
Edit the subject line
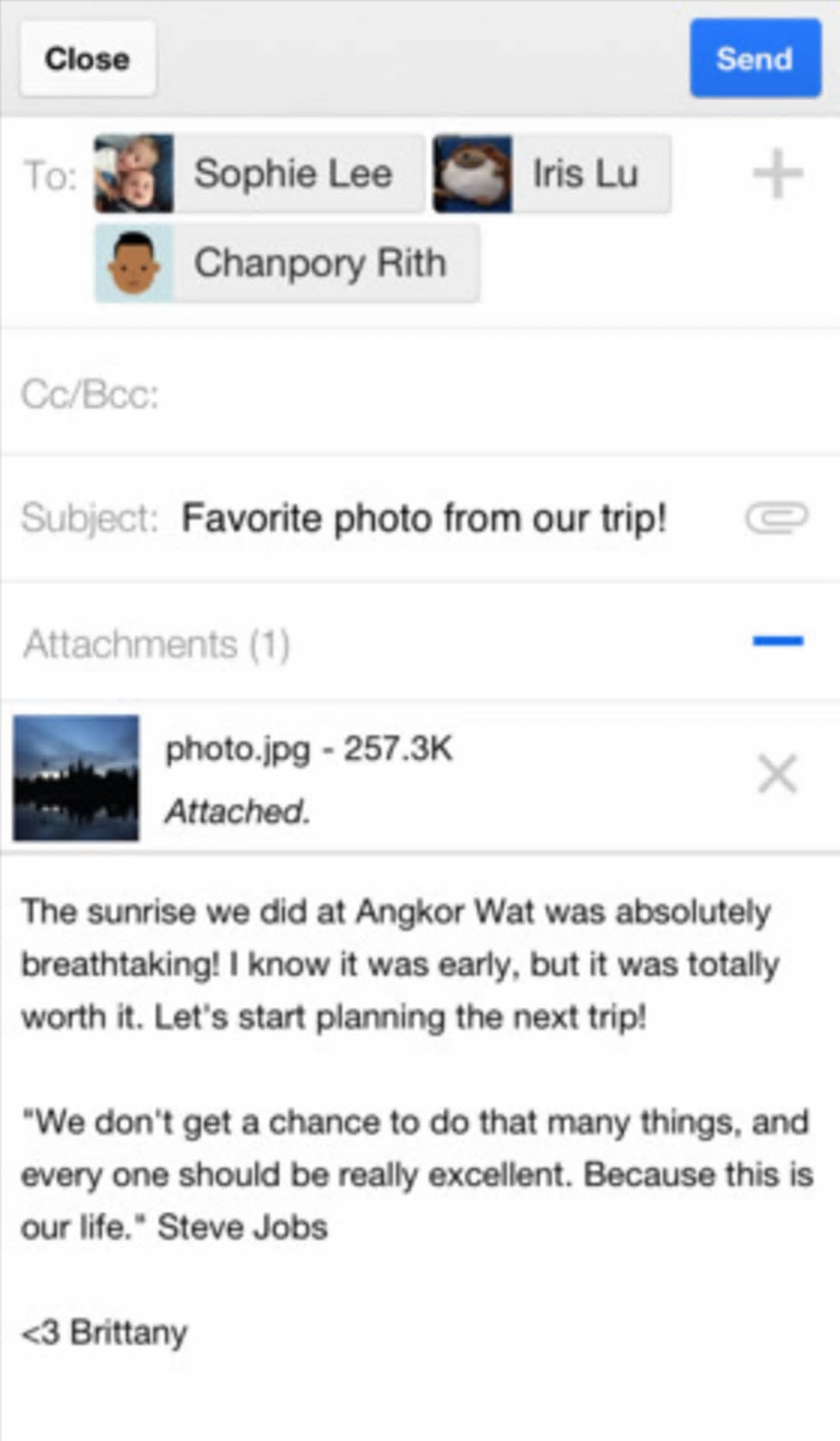pos(423,518)
